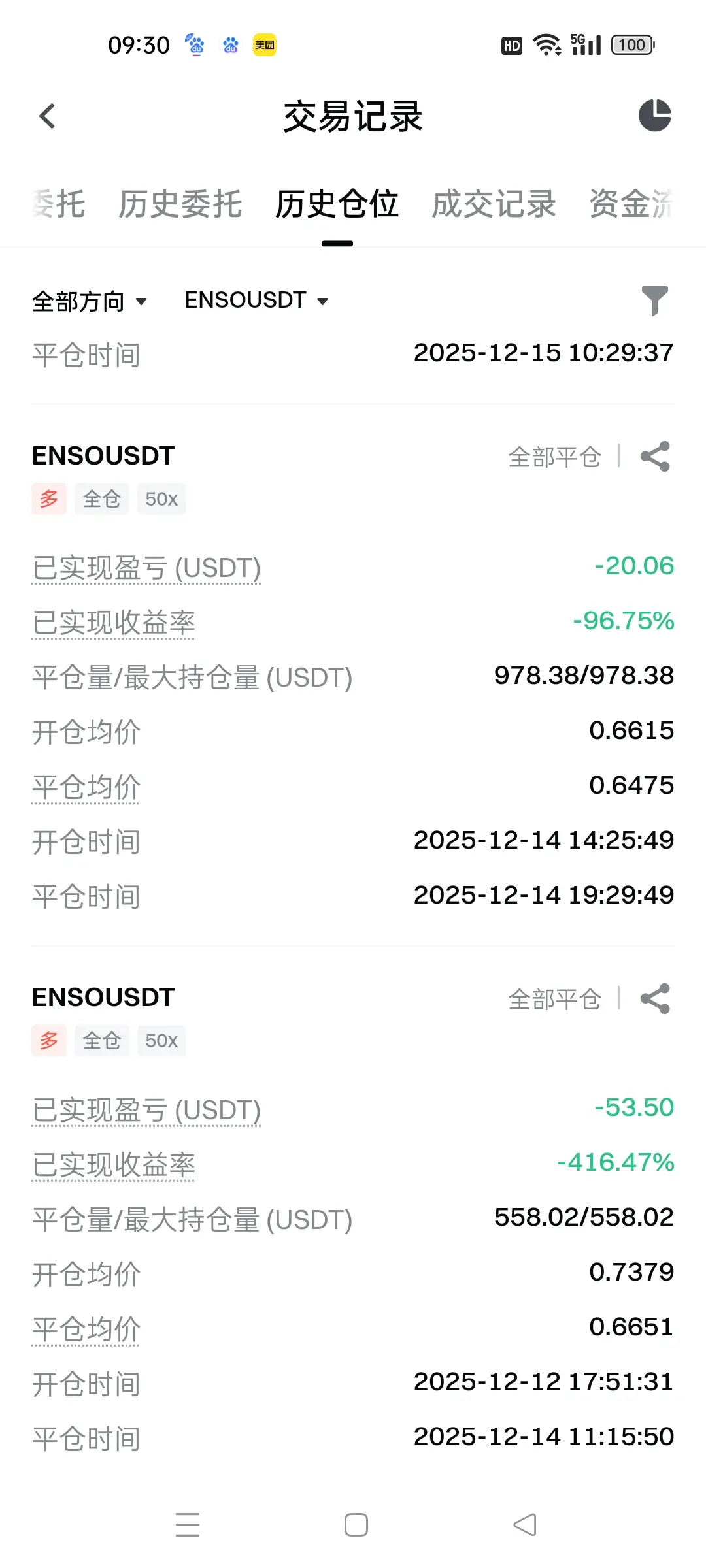Open the pie chart analysis icon
Viewport: 706px width, 1568px height.
[x=654, y=116]
